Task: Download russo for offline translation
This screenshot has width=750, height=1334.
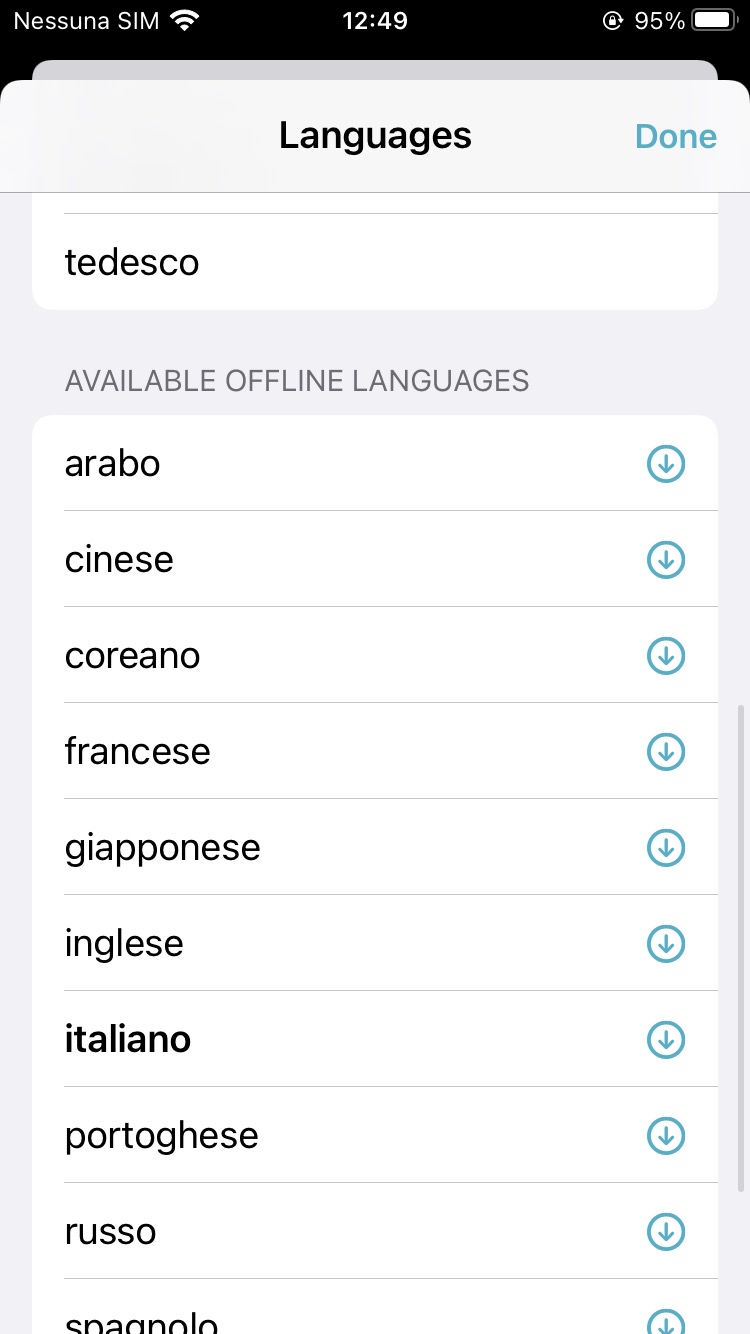Action: click(x=666, y=1232)
